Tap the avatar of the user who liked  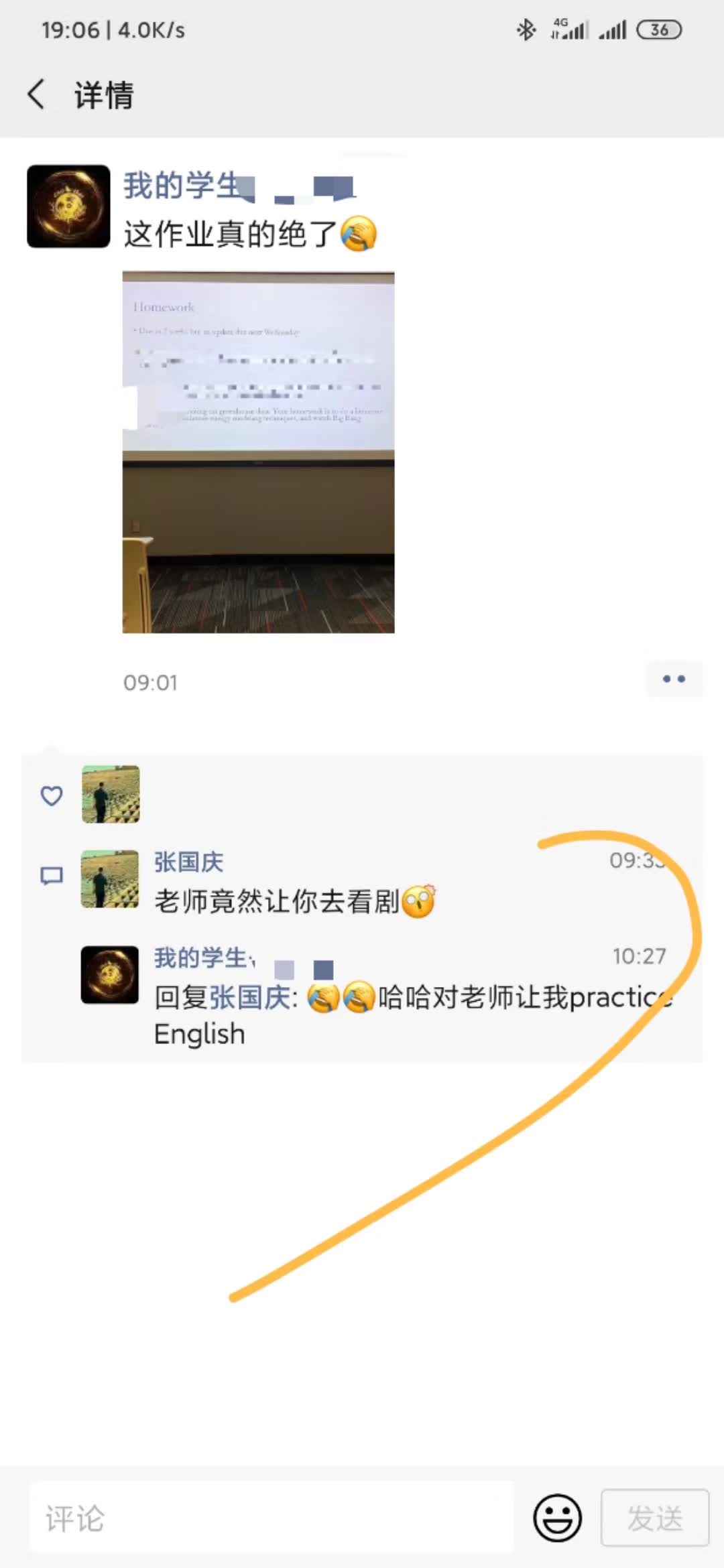(x=111, y=794)
